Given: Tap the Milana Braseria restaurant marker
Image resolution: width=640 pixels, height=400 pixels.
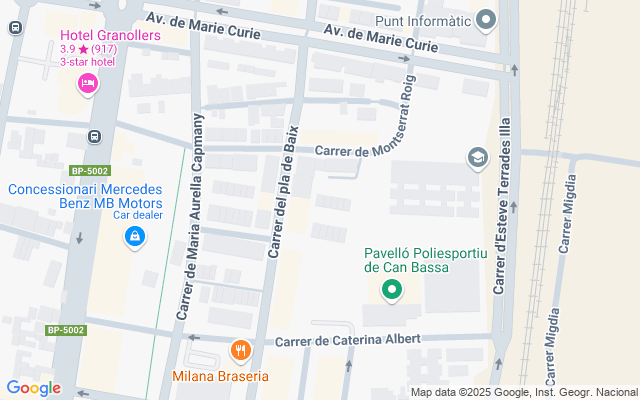Looking at the screenshot, I should [x=240, y=351].
